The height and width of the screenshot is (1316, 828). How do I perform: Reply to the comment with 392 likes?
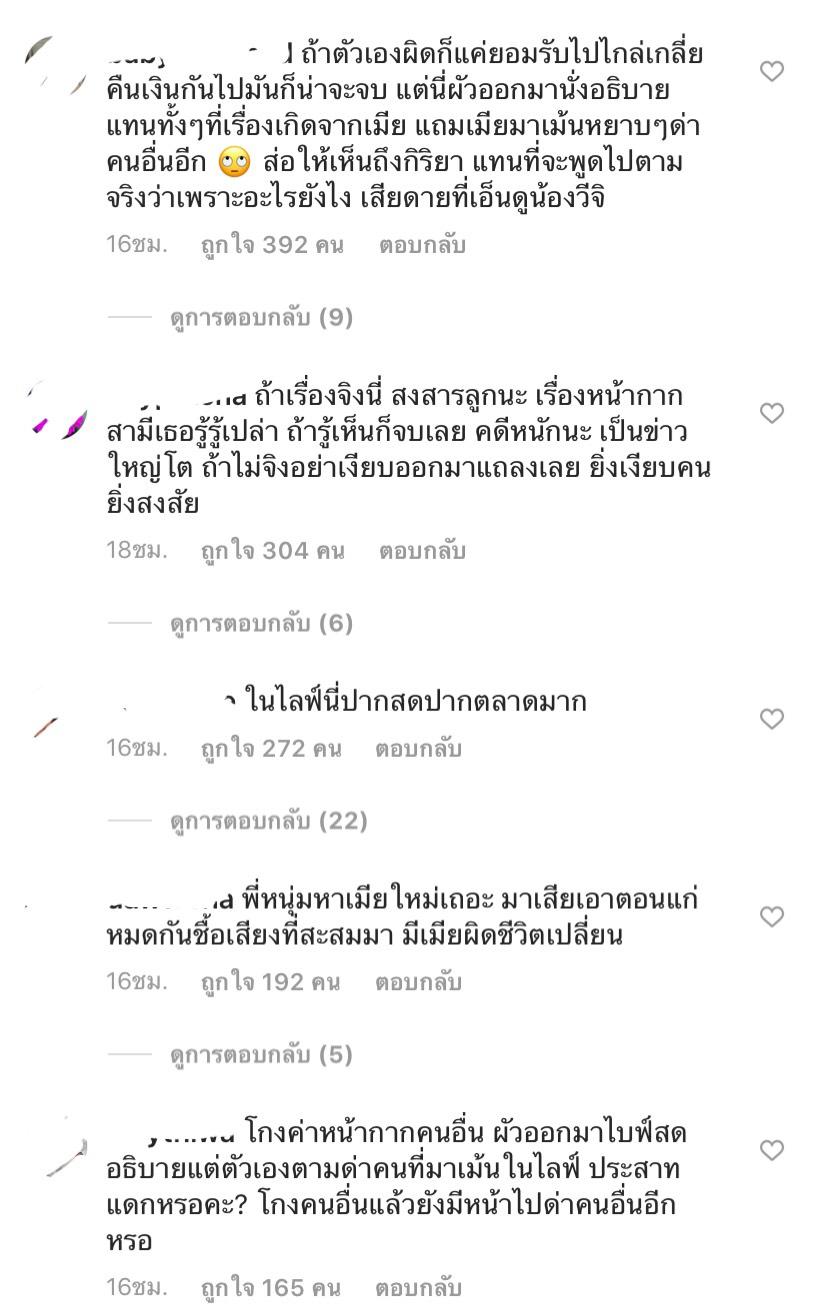[x=421, y=245]
